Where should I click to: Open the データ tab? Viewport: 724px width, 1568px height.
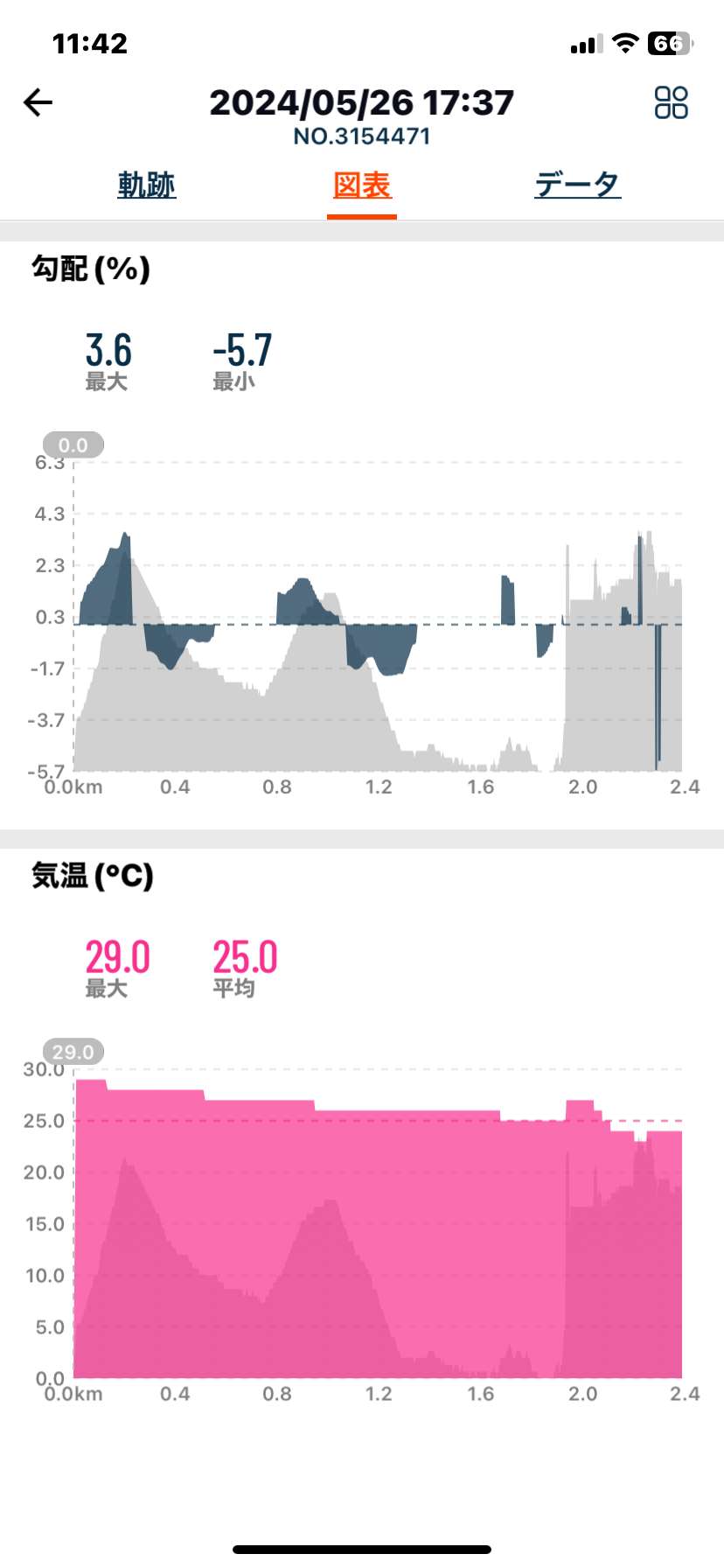point(577,185)
